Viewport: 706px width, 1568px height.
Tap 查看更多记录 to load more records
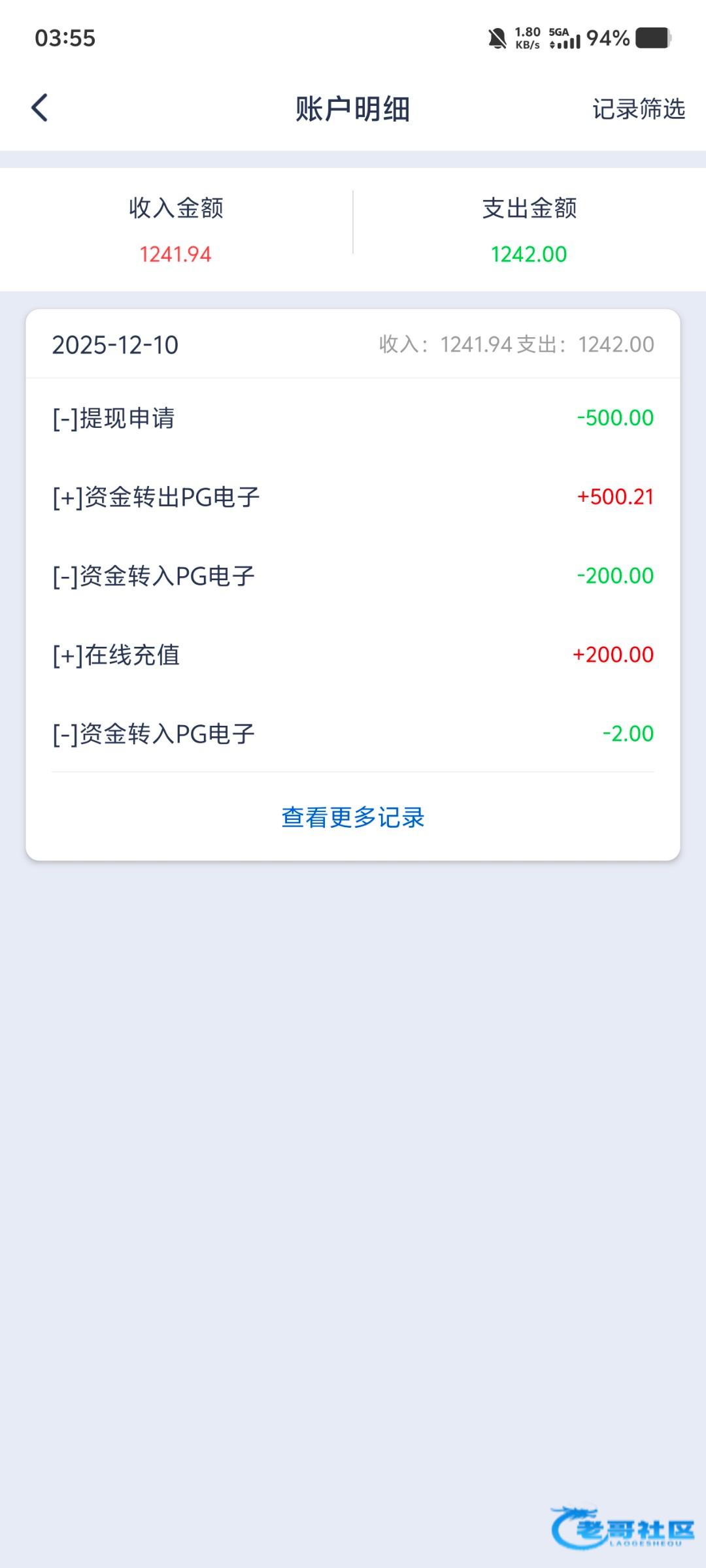click(x=353, y=817)
